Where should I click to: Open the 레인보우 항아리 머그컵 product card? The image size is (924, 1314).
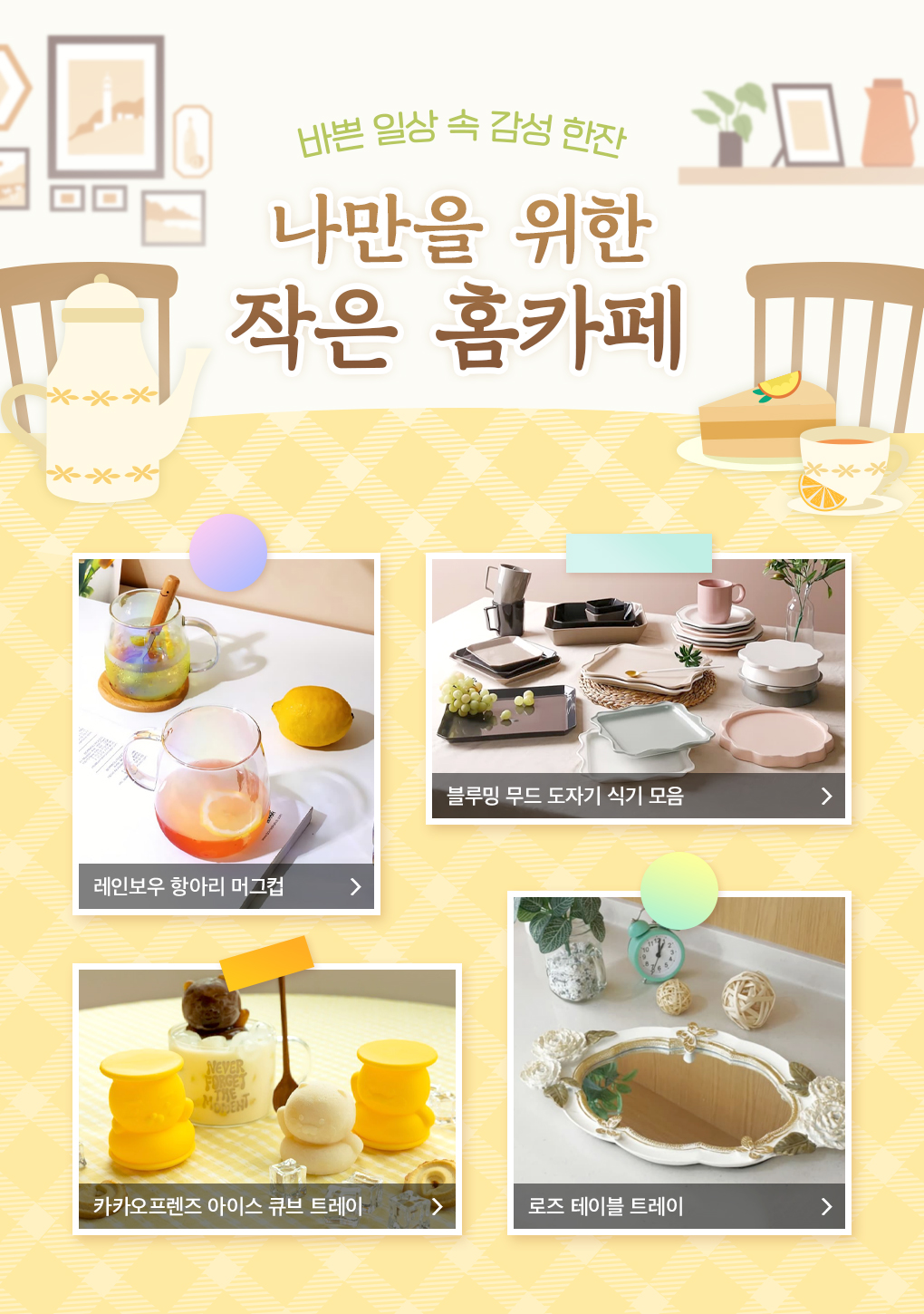coord(226,734)
